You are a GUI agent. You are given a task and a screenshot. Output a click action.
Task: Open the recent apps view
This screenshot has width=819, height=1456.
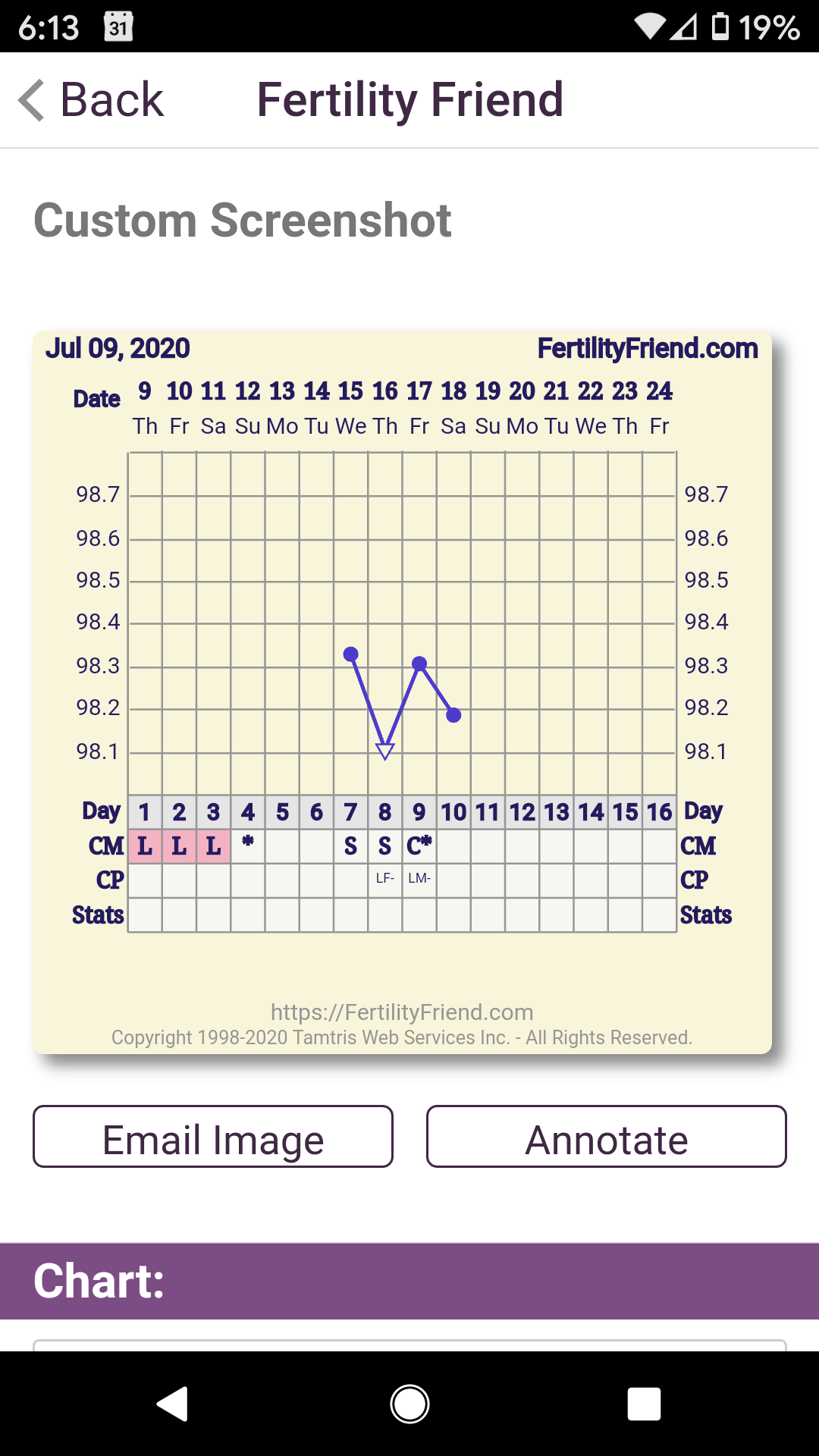click(644, 1404)
